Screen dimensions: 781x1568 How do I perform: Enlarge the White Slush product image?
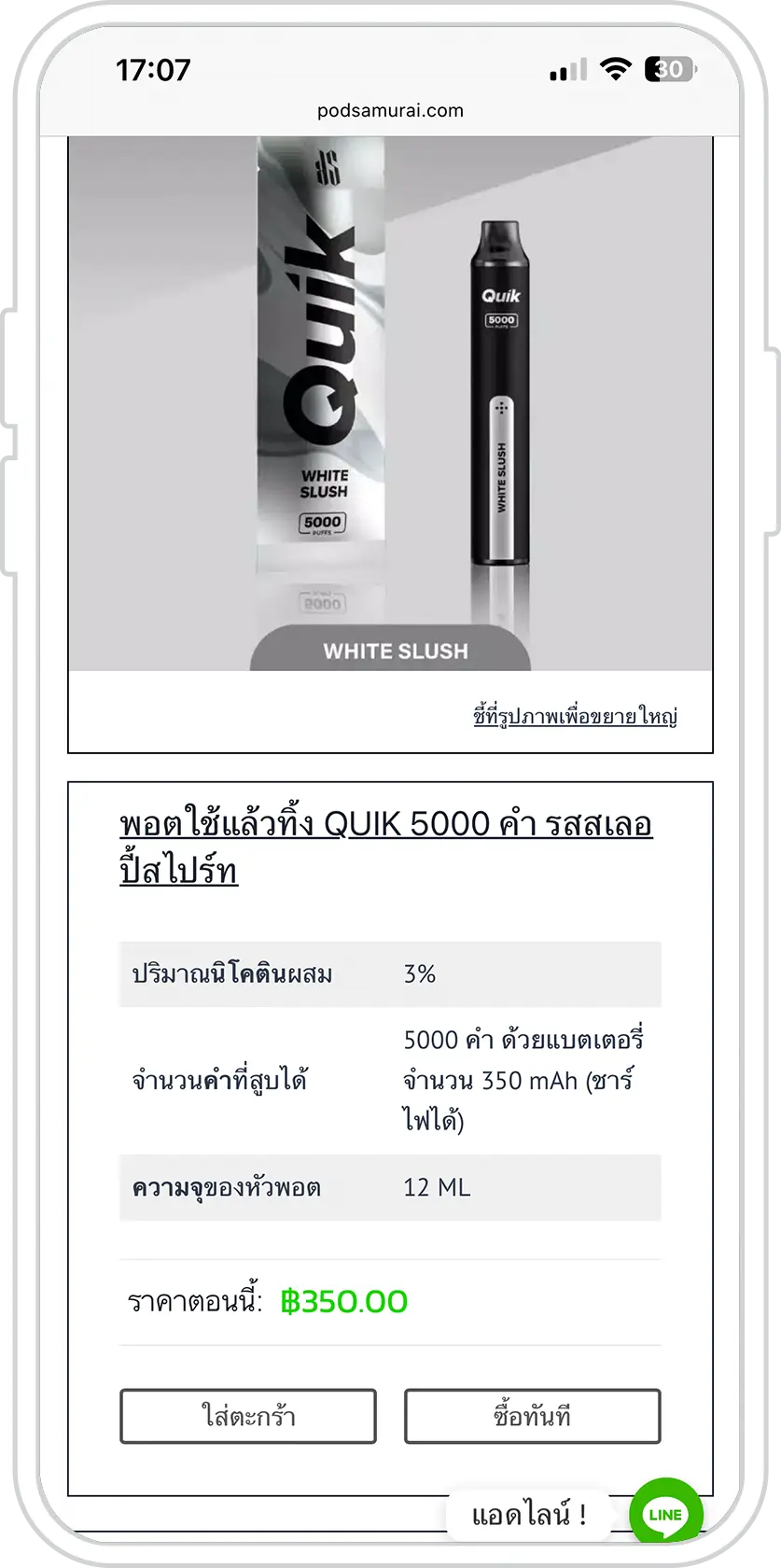(x=390, y=403)
